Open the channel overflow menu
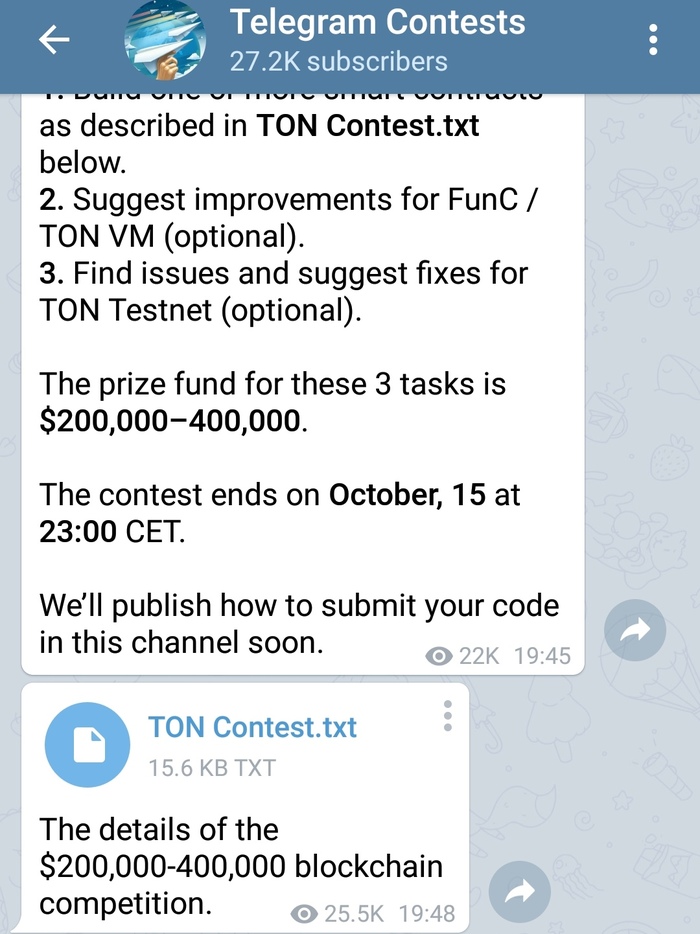This screenshot has height=934, width=700. pyautogui.click(x=653, y=40)
